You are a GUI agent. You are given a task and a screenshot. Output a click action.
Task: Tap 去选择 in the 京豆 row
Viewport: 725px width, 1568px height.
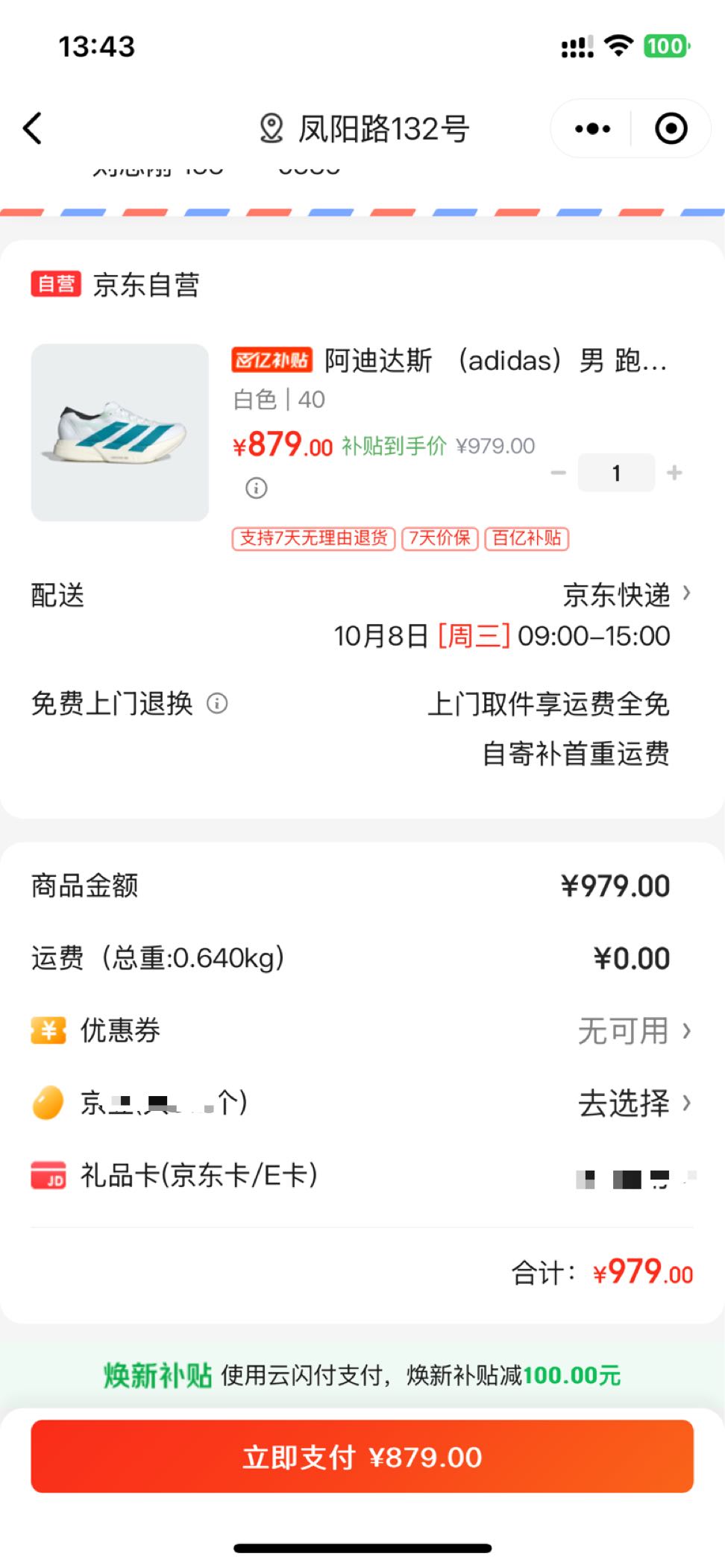(x=634, y=1103)
